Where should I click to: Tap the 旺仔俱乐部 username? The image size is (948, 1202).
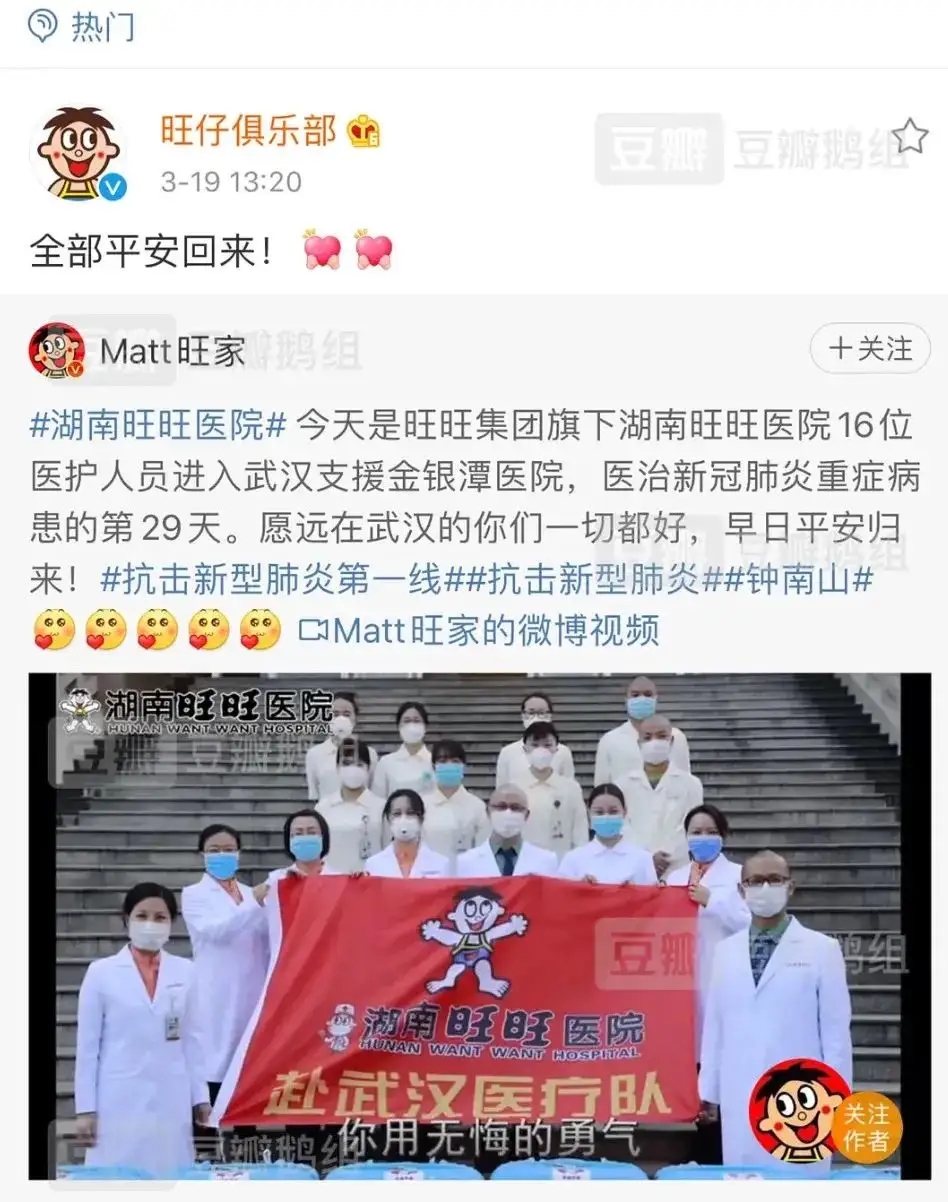point(249,131)
